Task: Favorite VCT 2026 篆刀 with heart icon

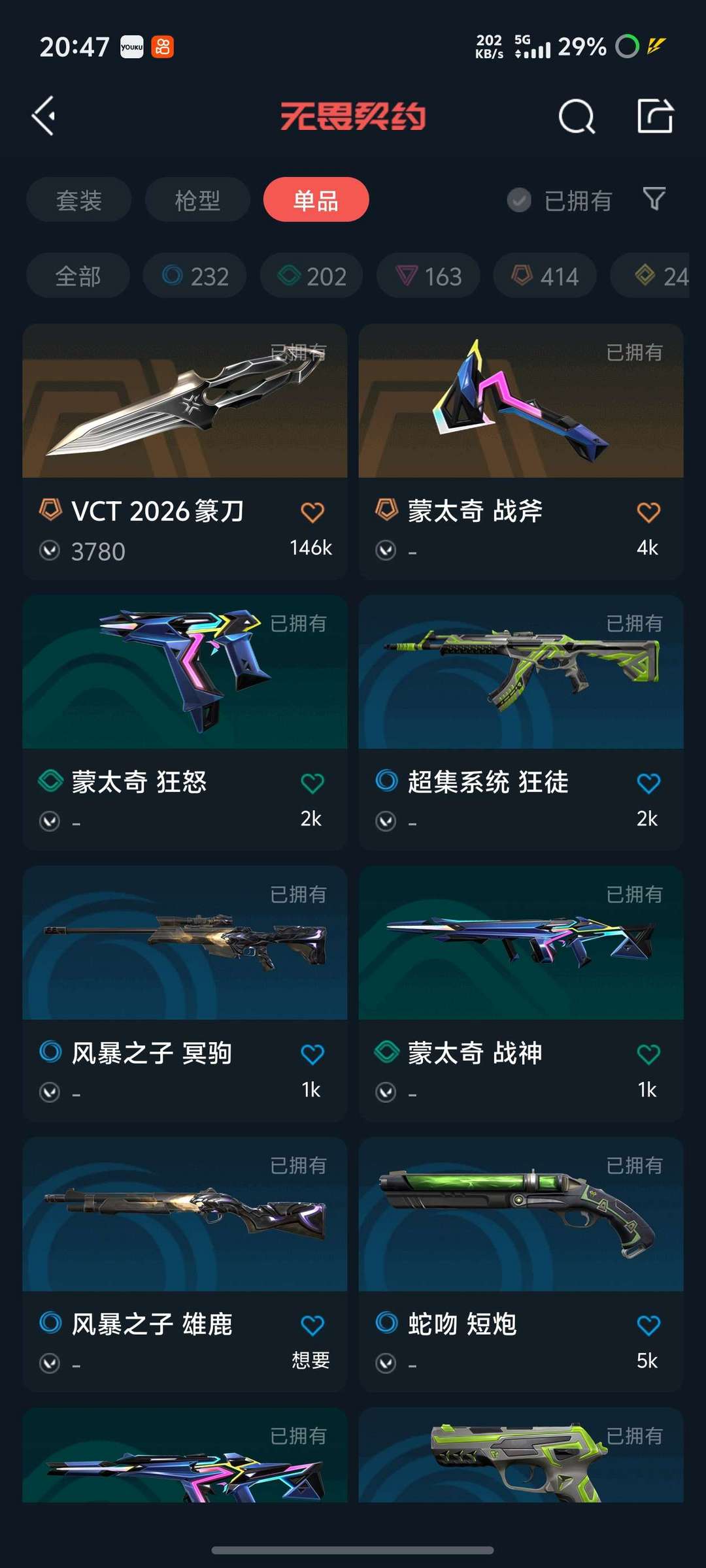Action: 312,513
